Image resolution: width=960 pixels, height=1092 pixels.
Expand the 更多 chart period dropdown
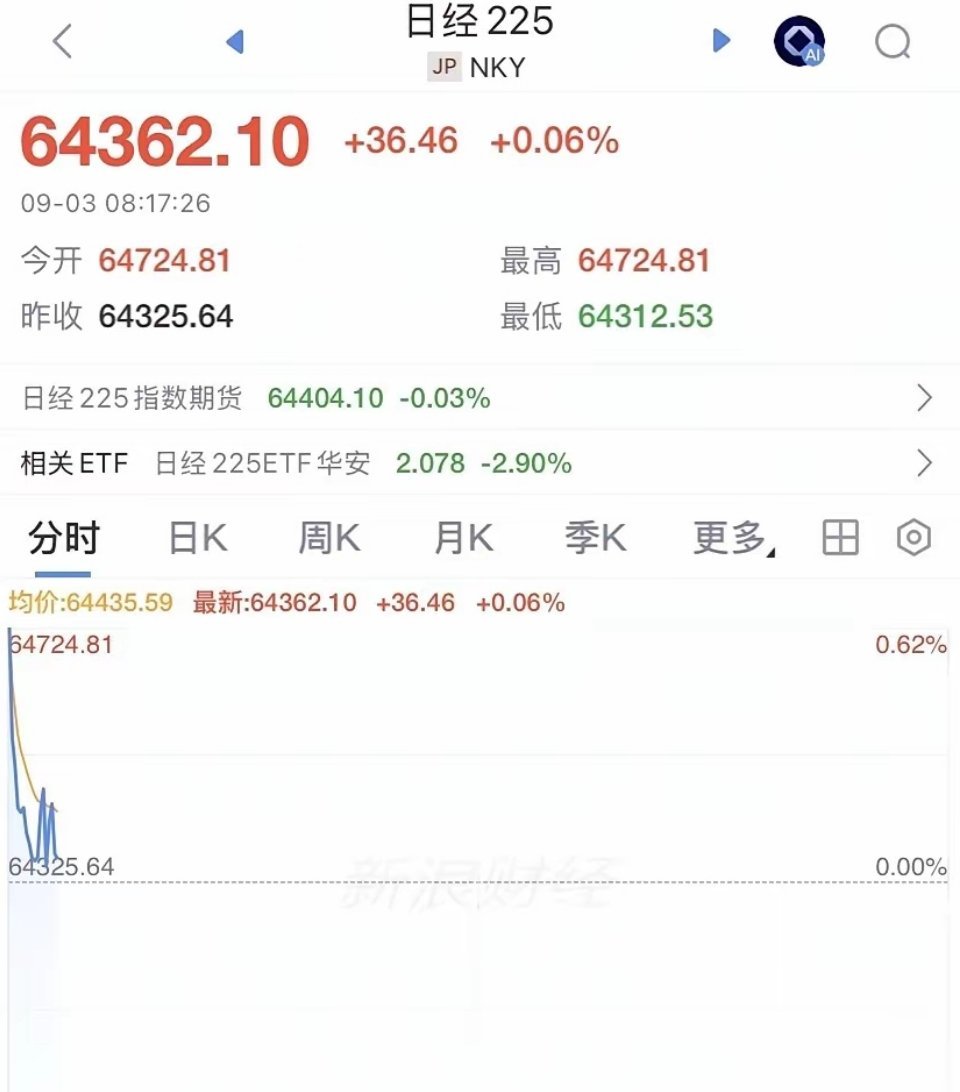[x=734, y=538]
